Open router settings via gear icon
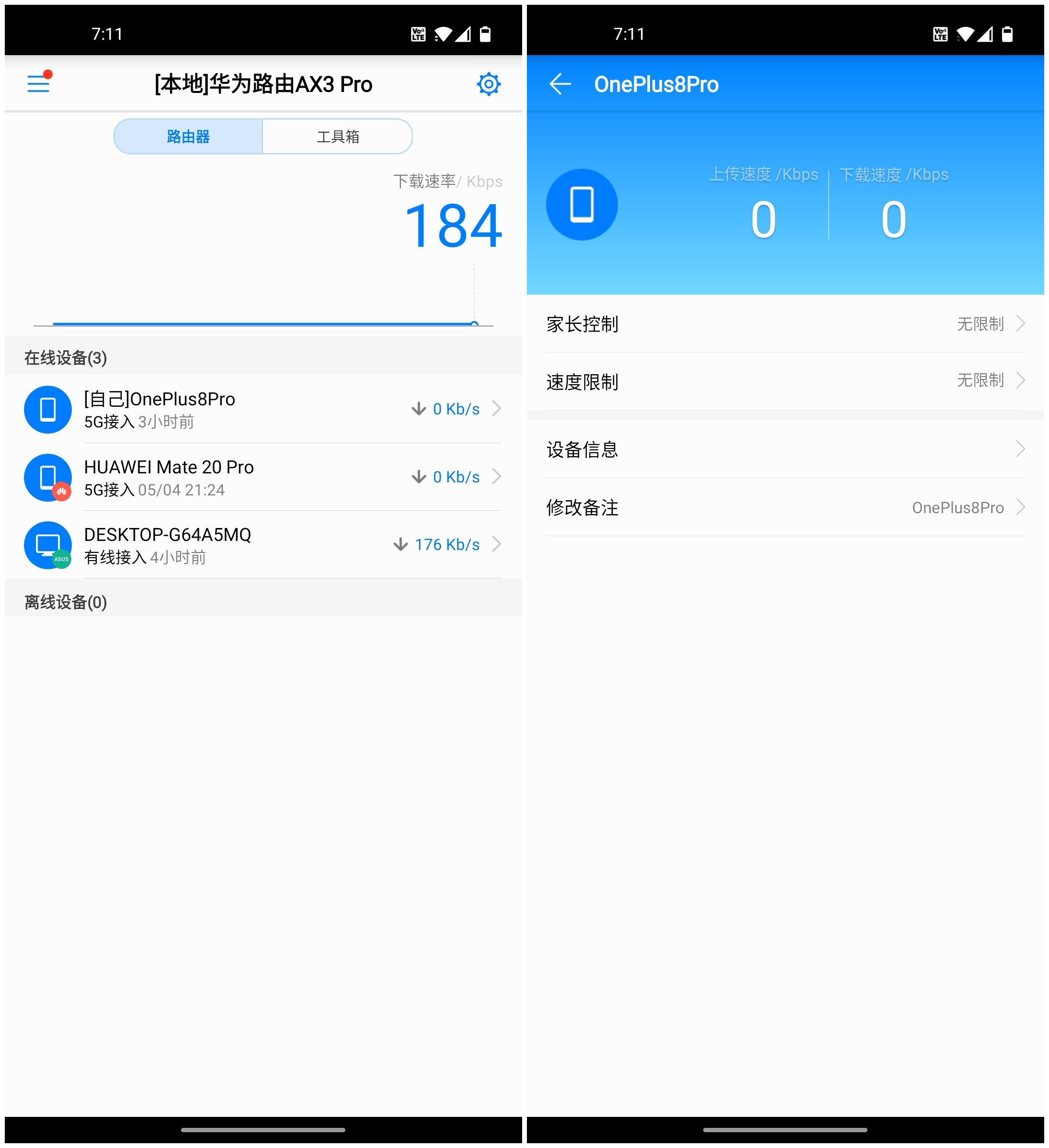 click(x=489, y=83)
